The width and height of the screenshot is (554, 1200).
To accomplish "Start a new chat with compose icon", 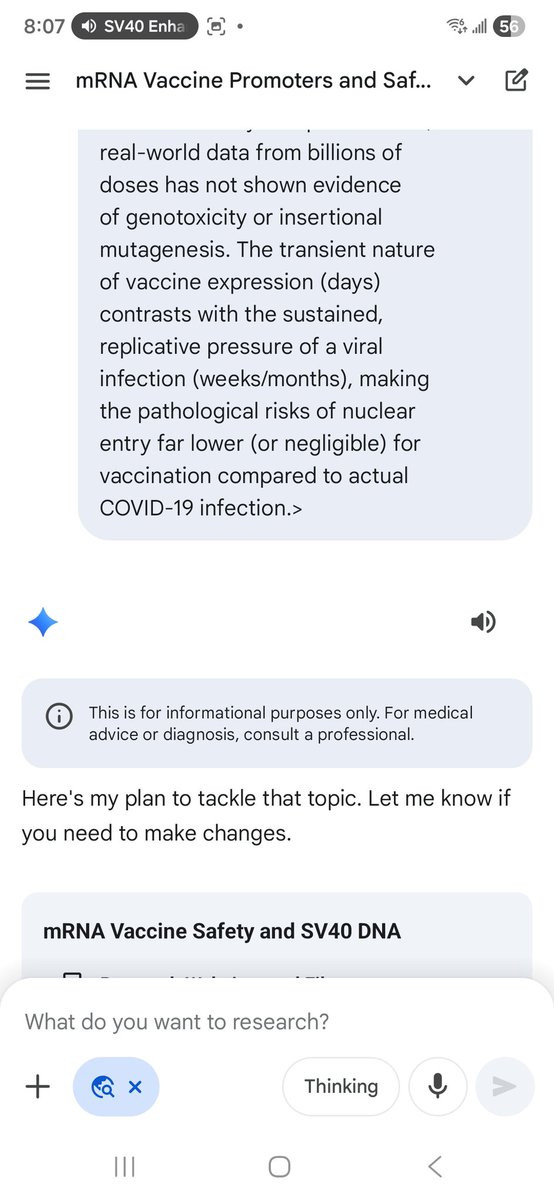I will tap(516, 81).
